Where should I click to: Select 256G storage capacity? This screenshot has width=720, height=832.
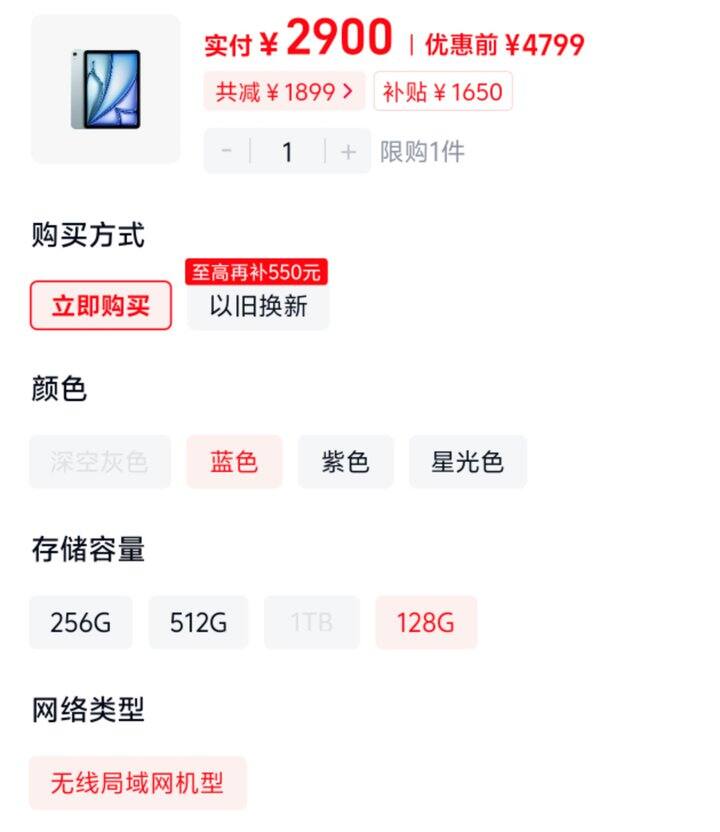[80, 623]
